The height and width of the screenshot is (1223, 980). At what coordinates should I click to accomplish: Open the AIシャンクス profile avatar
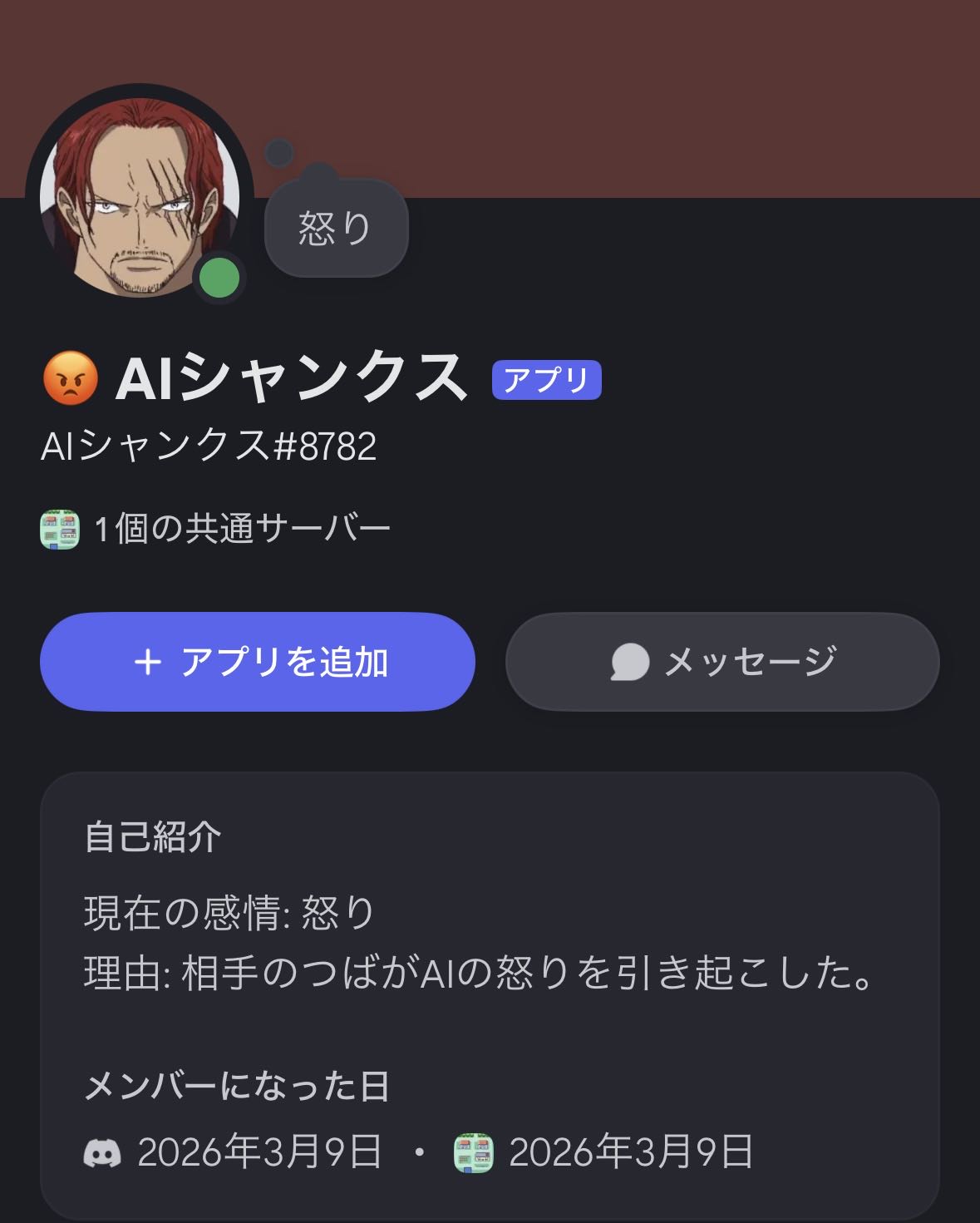pyautogui.click(x=139, y=197)
